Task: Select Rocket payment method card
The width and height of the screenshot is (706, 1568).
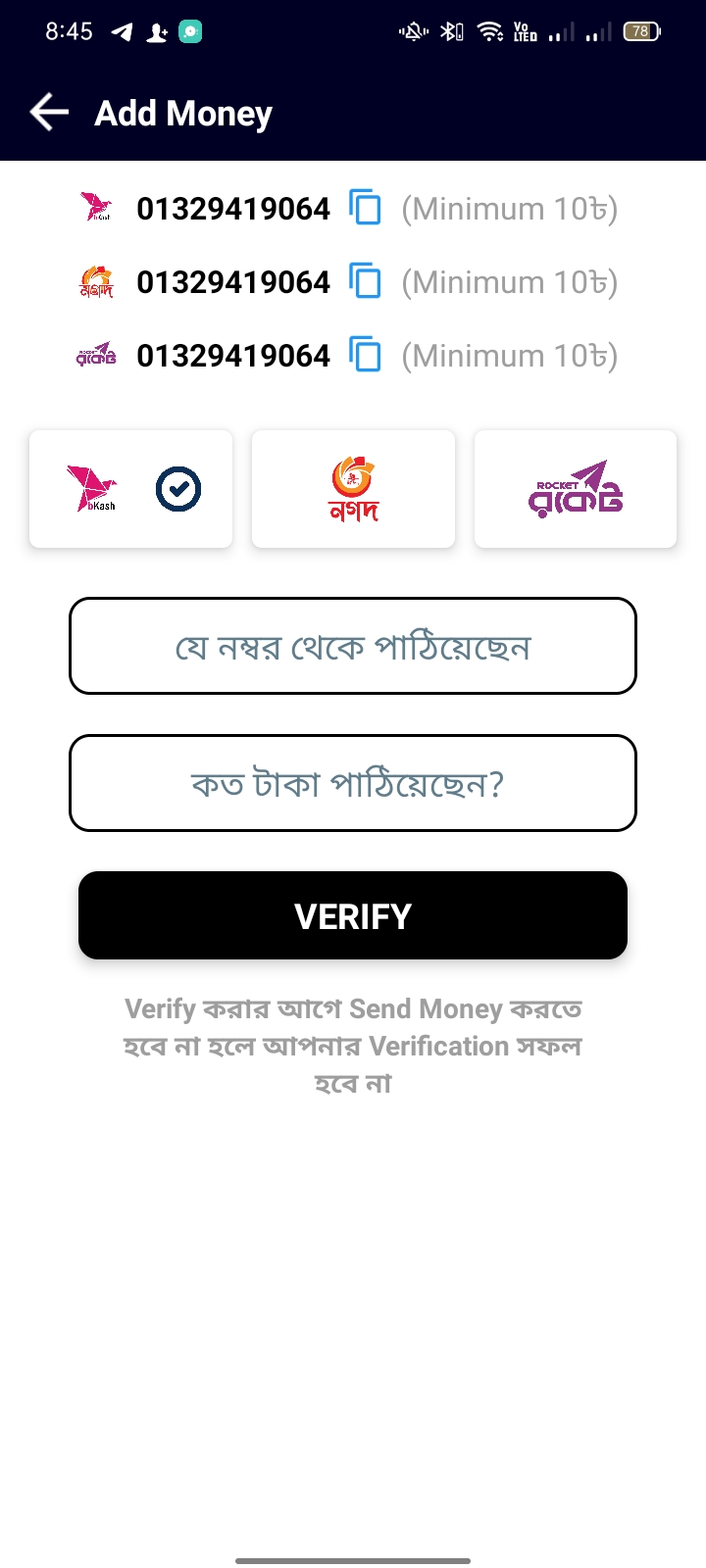Action: click(576, 489)
